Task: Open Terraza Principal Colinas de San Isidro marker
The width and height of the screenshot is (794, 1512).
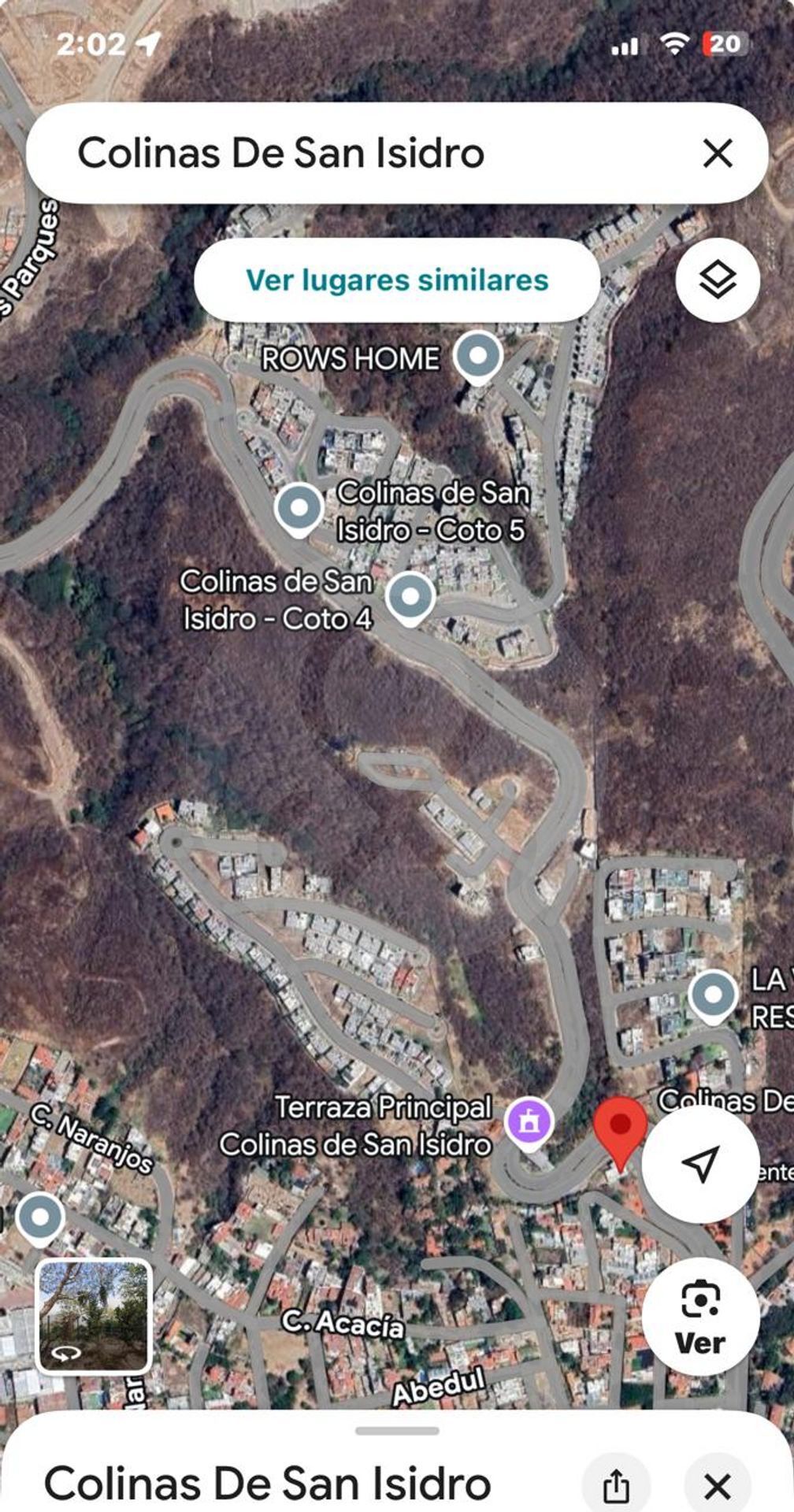Action: [x=529, y=1121]
